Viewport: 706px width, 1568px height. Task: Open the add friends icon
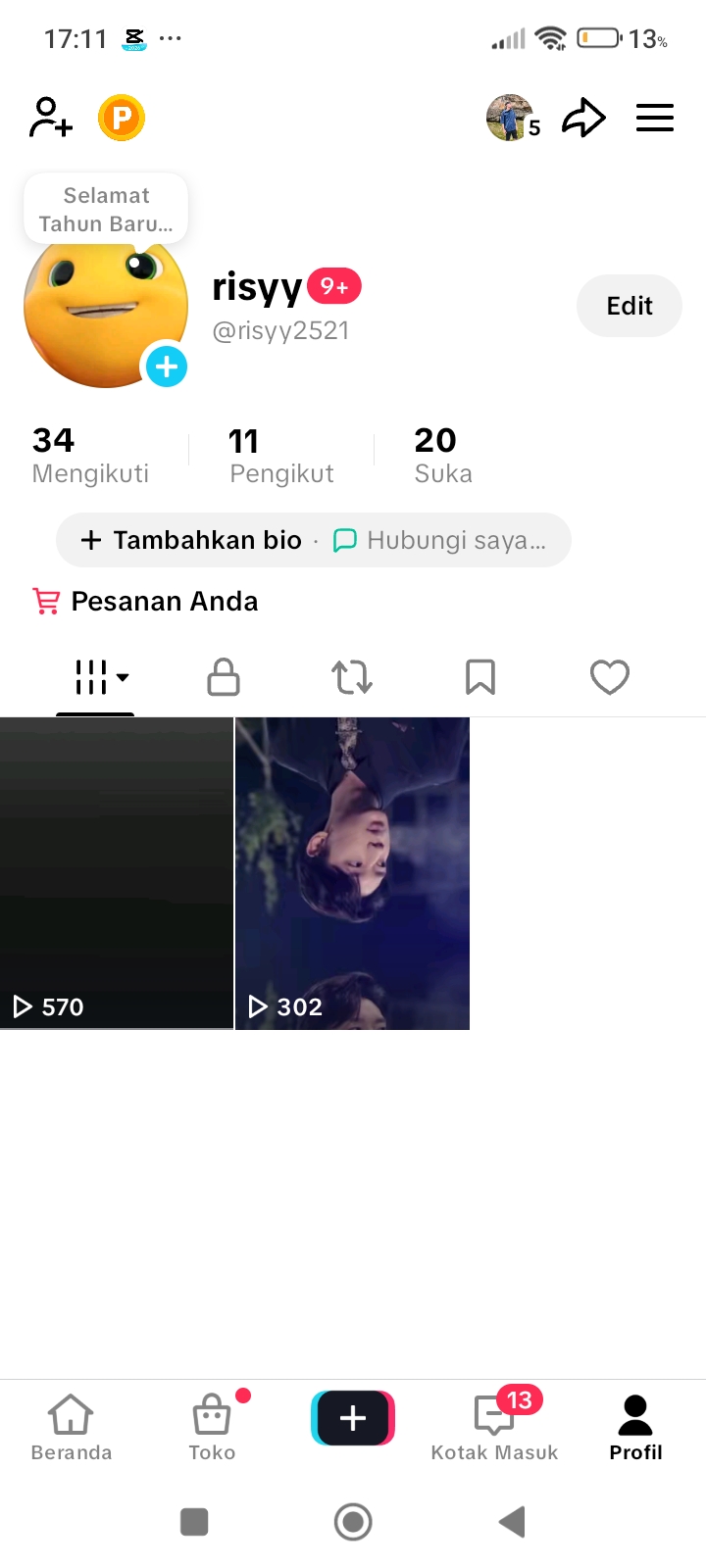point(50,118)
